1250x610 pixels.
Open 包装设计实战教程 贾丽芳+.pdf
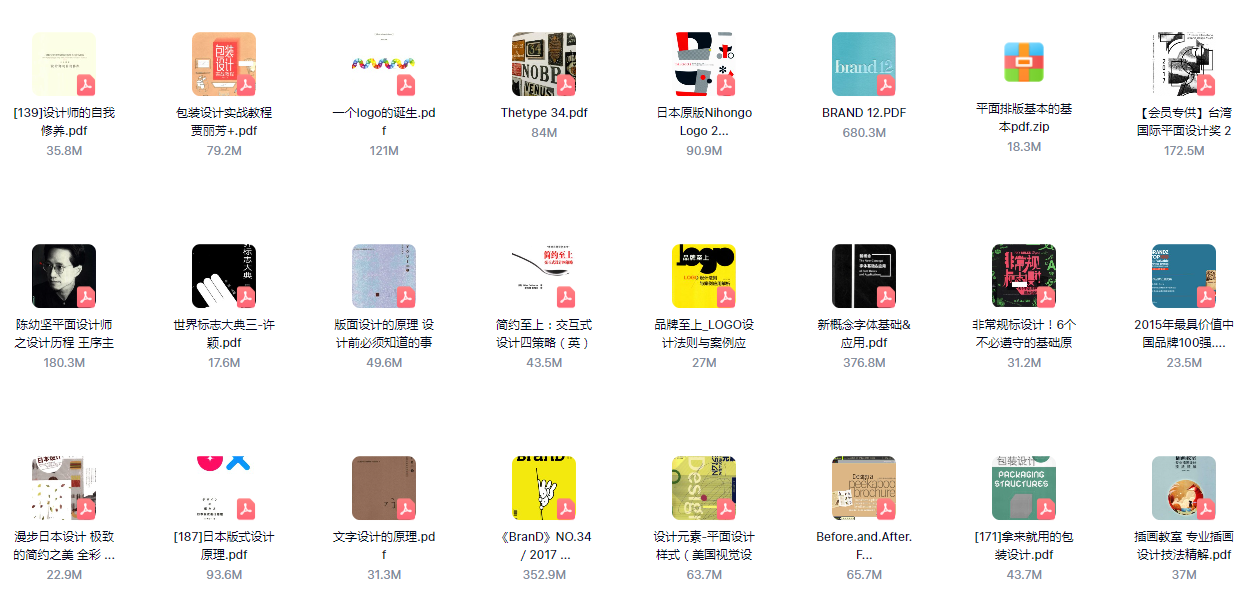(224, 64)
